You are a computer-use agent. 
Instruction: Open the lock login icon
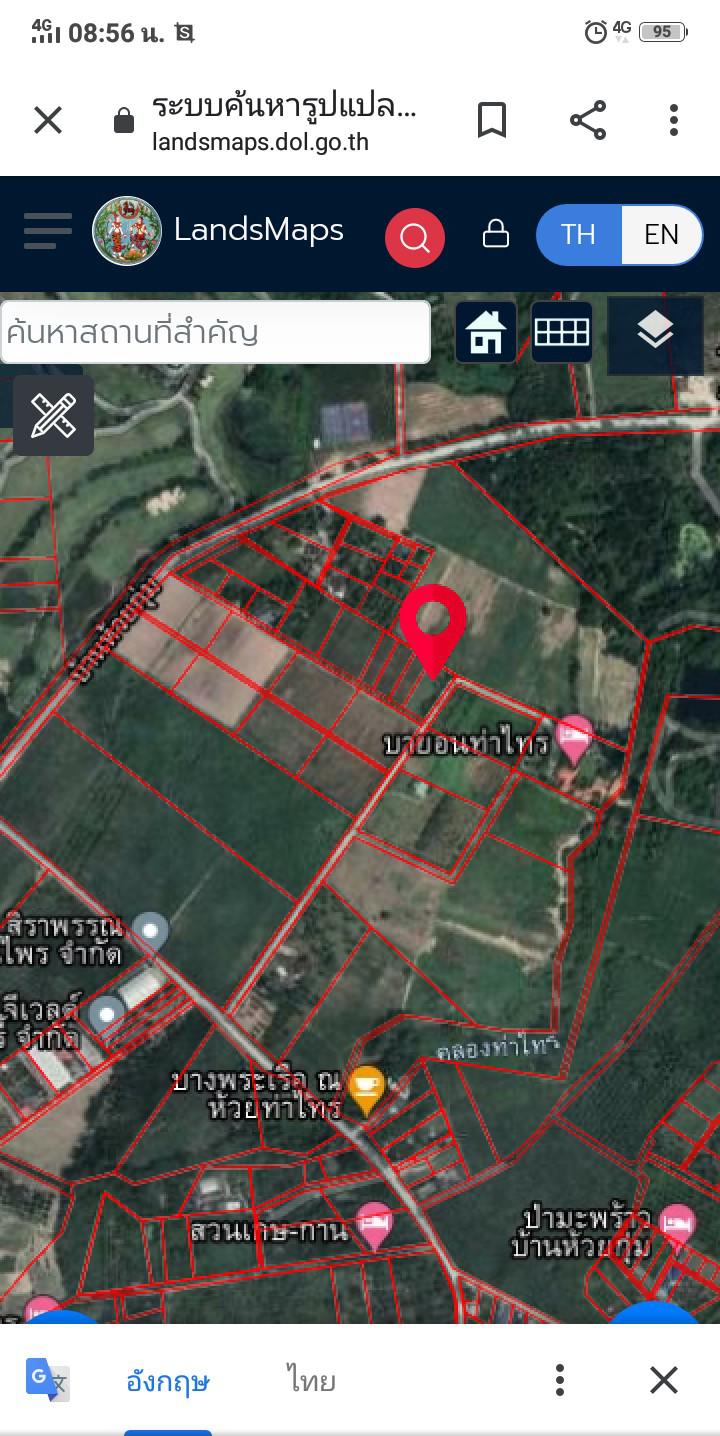point(496,234)
